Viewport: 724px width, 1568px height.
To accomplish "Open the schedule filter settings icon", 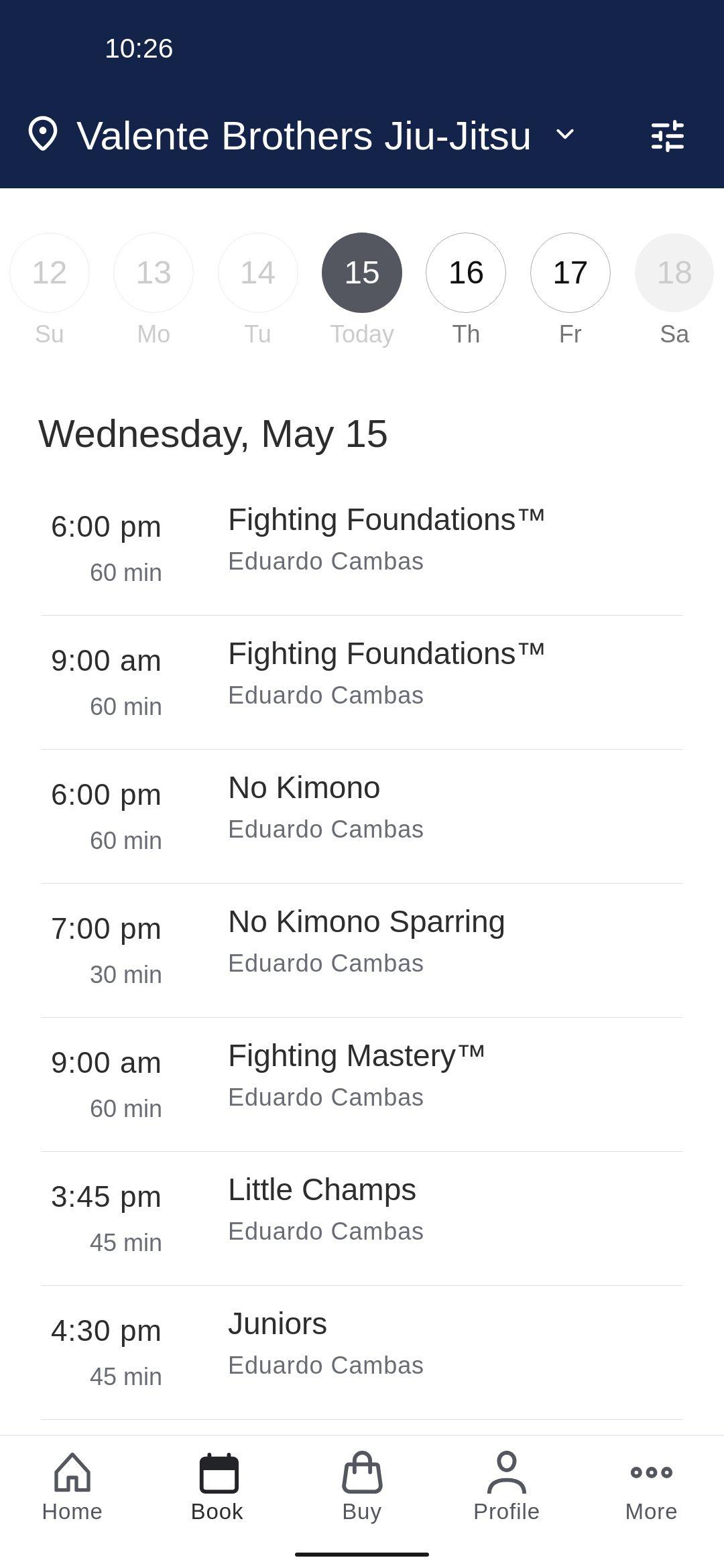I will pos(668,136).
